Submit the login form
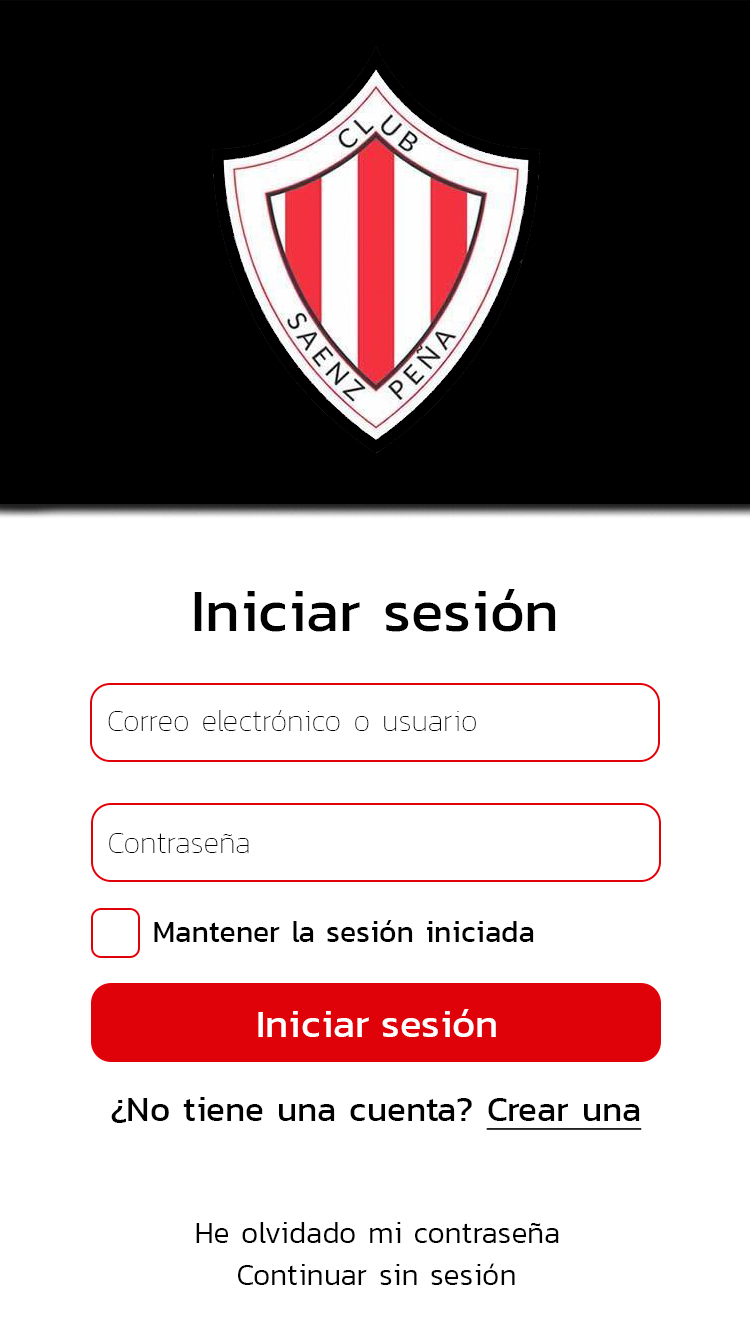 coord(375,1022)
